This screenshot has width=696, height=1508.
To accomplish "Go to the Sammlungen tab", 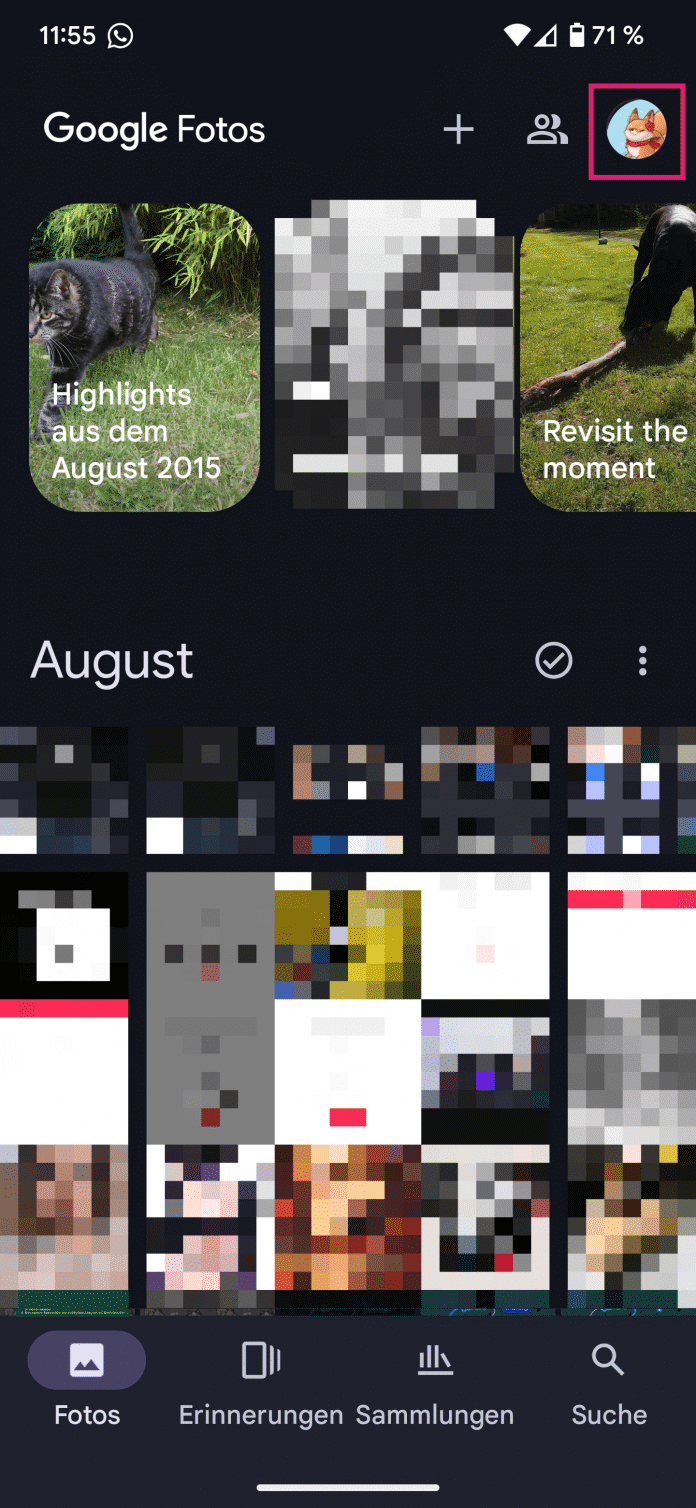I will pyautogui.click(x=435, y=1380).
